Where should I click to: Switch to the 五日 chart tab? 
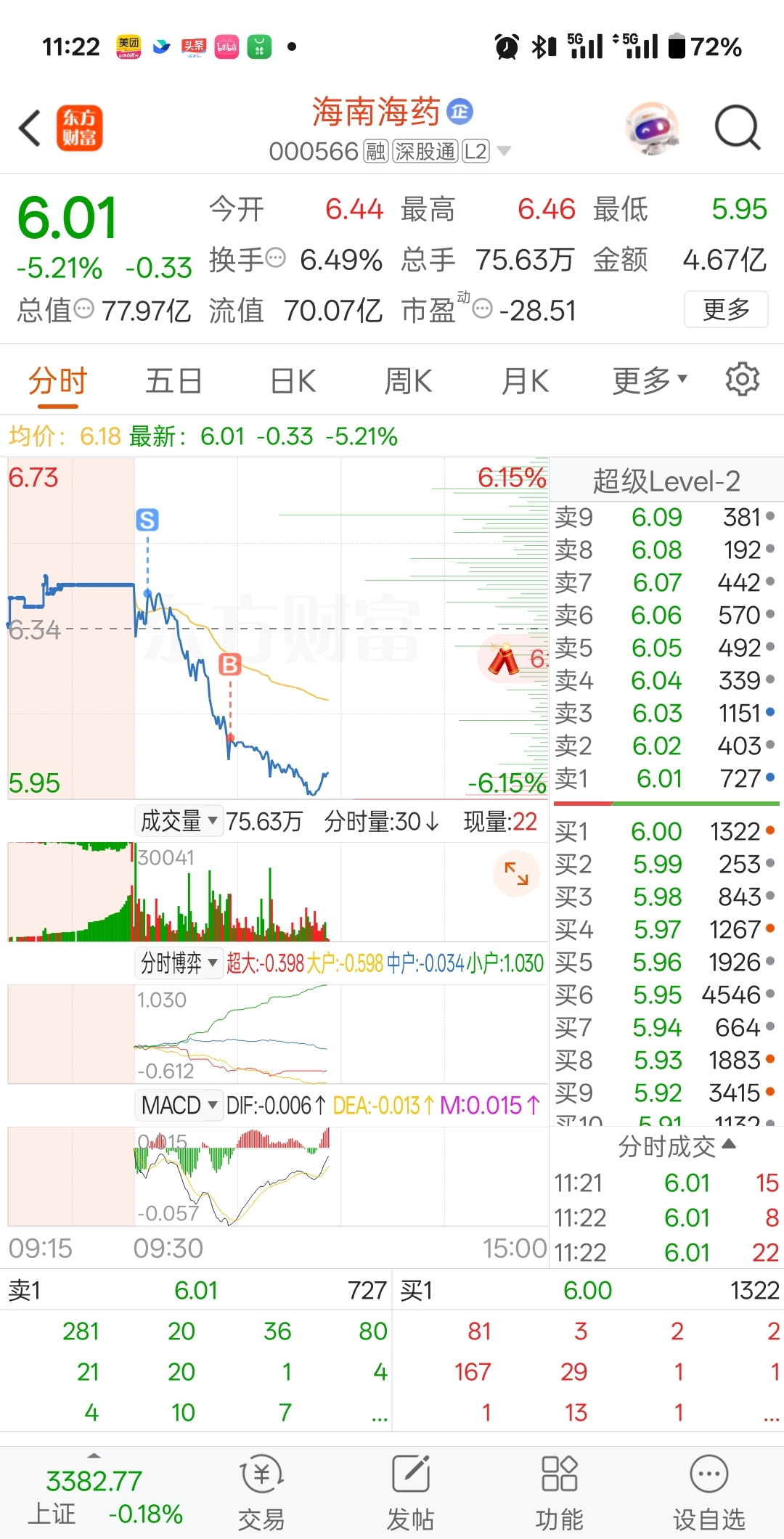173,380
